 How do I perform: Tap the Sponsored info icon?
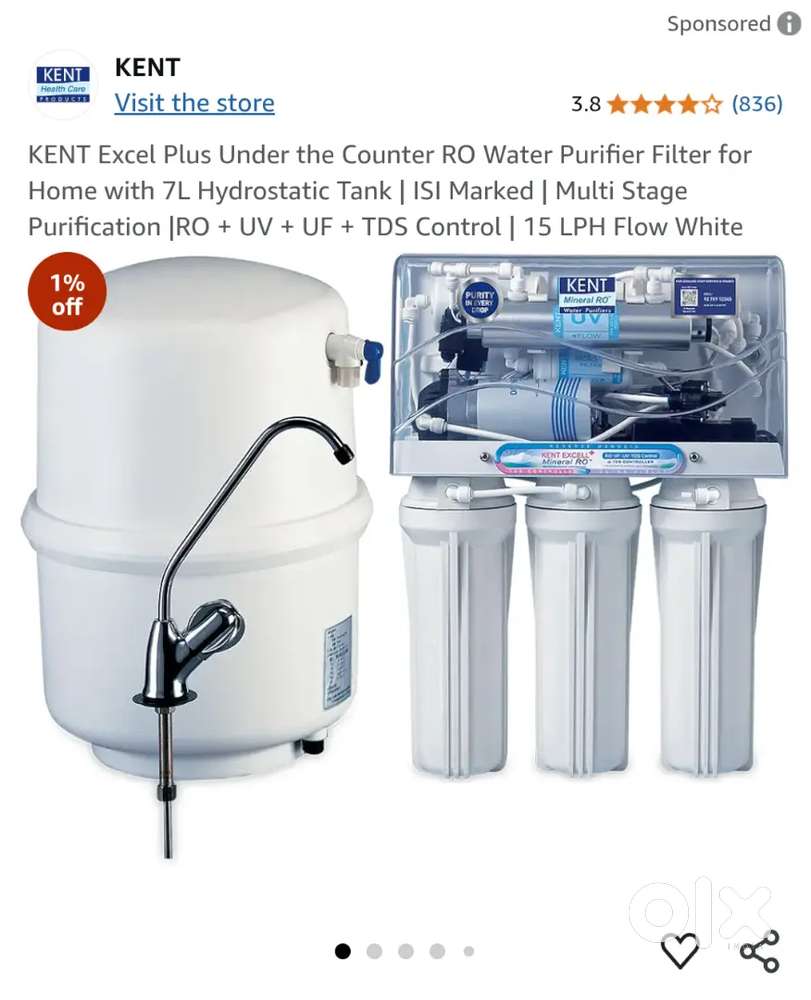coord(789,24)
